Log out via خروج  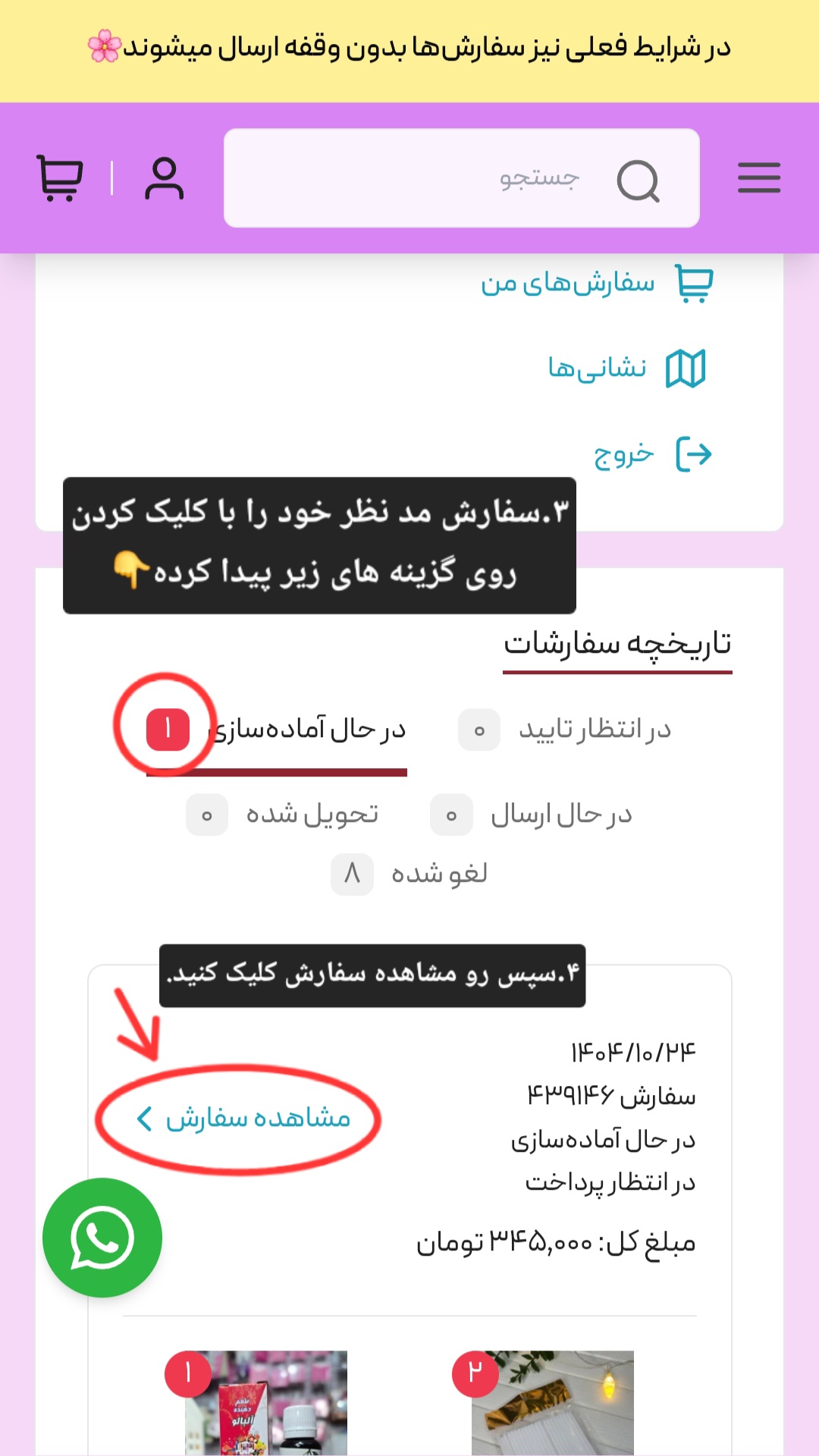coord(651,454)
